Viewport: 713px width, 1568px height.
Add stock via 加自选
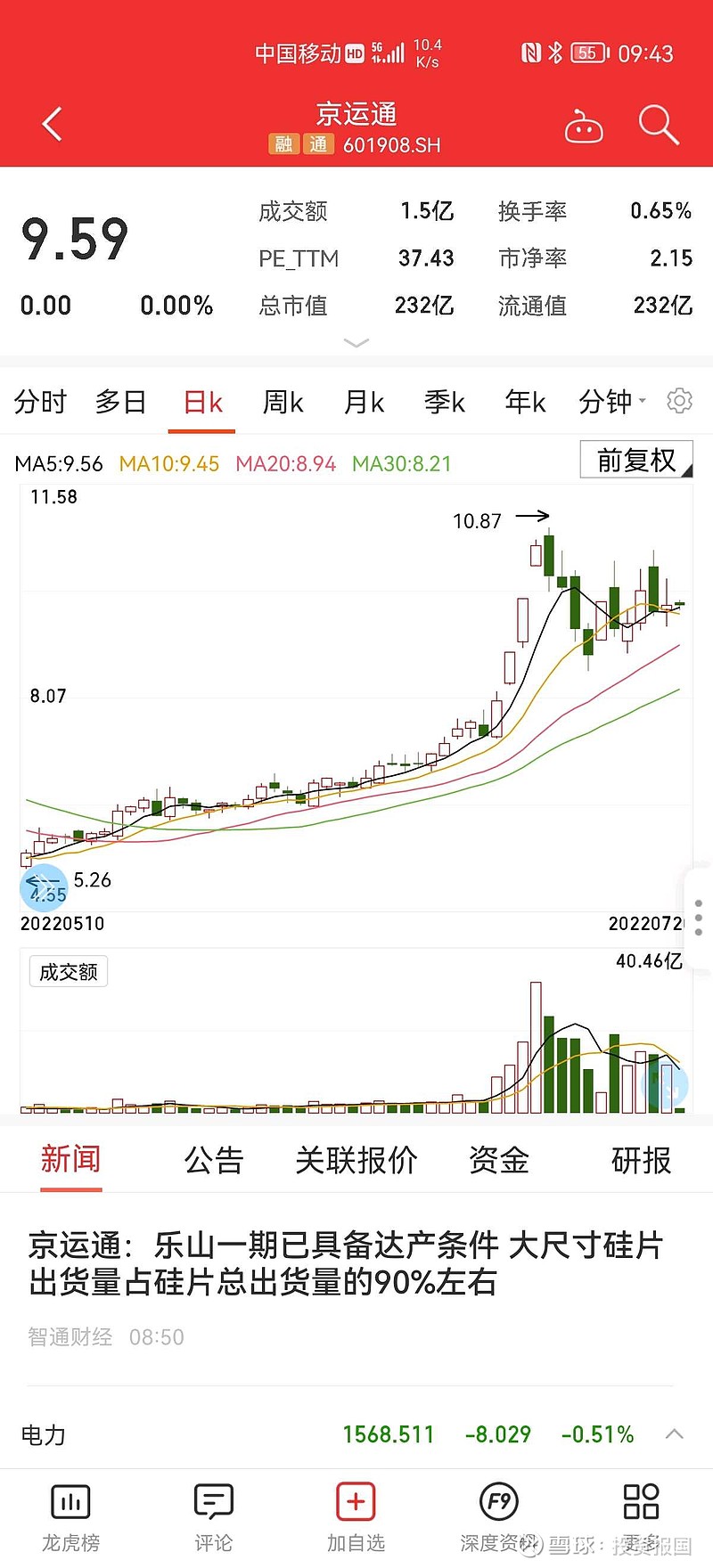(x=356, y=1518)
